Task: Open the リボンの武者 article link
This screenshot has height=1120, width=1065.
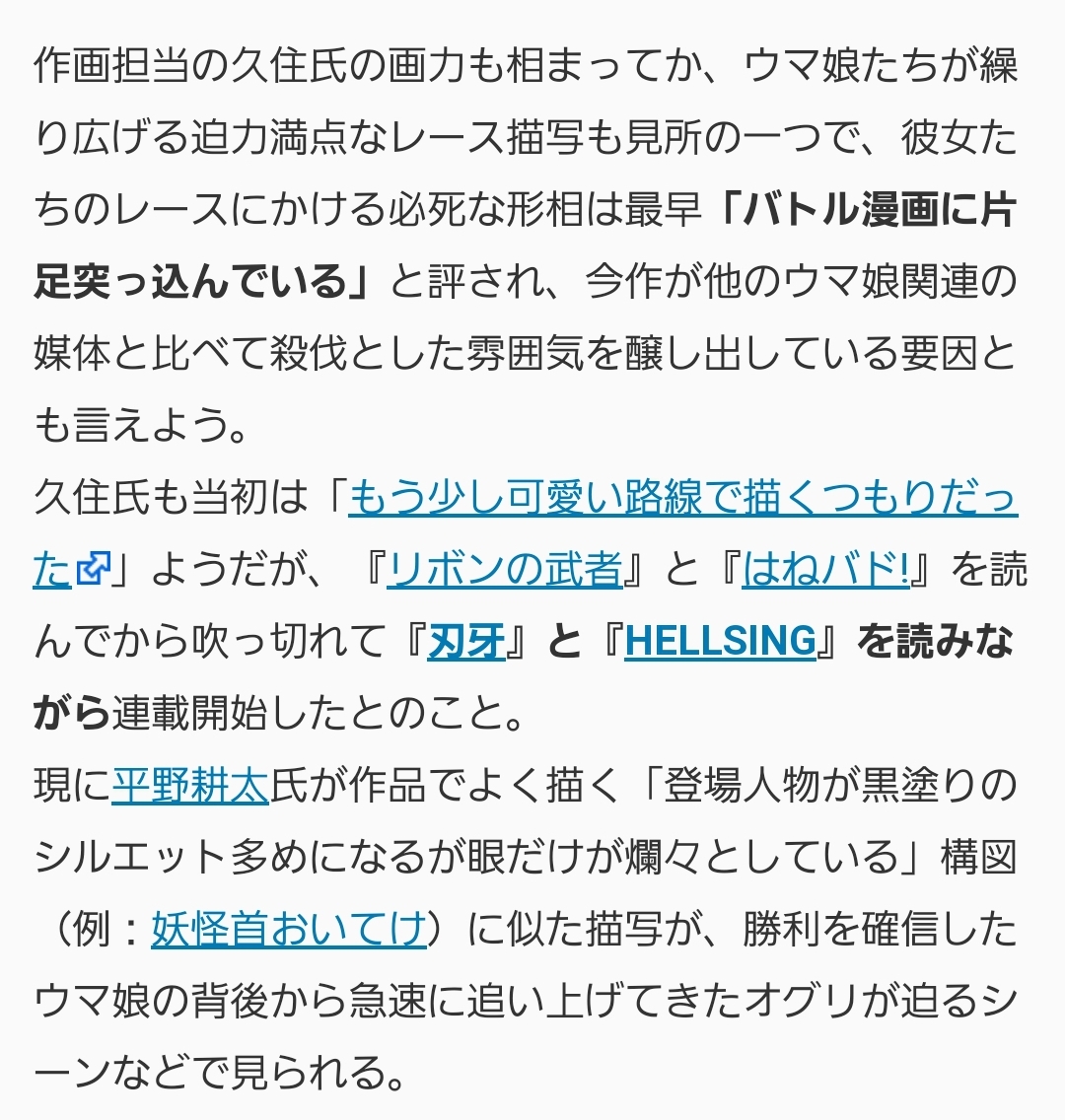Action: click(x=504, y=571)
